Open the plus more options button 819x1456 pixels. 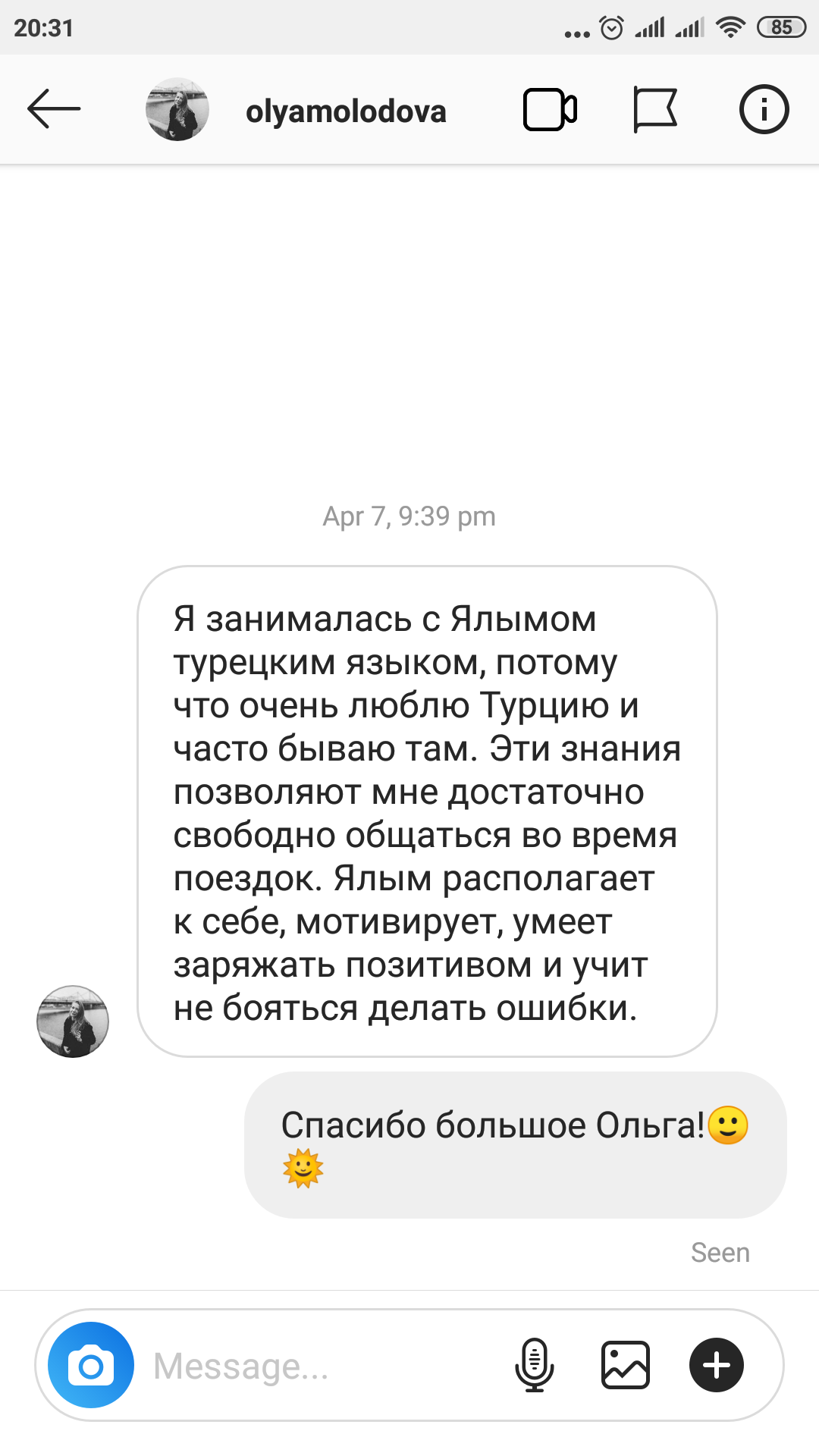pos(717,1365)
